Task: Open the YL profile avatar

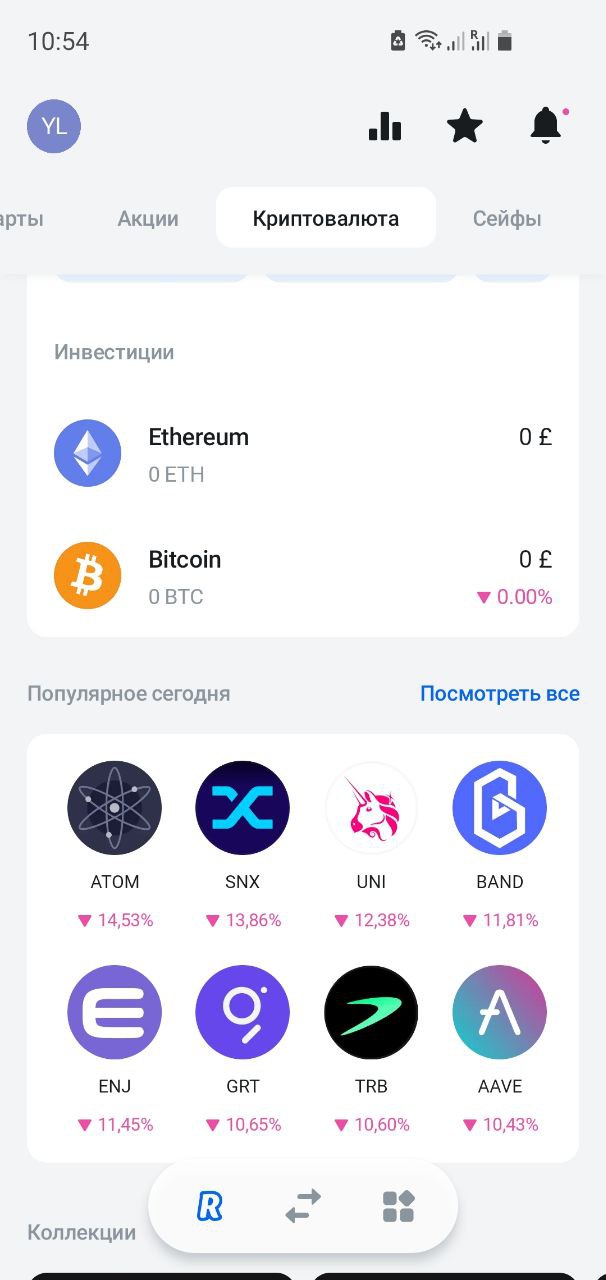Action: pyautogui.click(x=54, y=126)
